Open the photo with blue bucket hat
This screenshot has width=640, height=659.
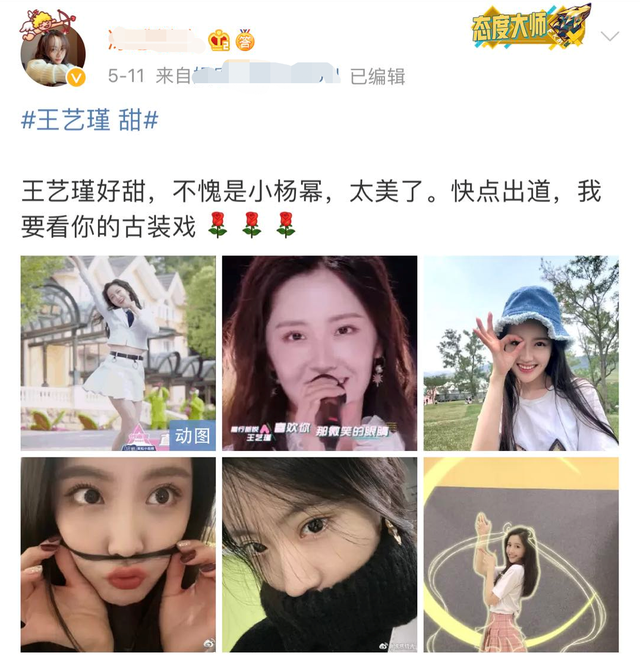tap(520, 353)
